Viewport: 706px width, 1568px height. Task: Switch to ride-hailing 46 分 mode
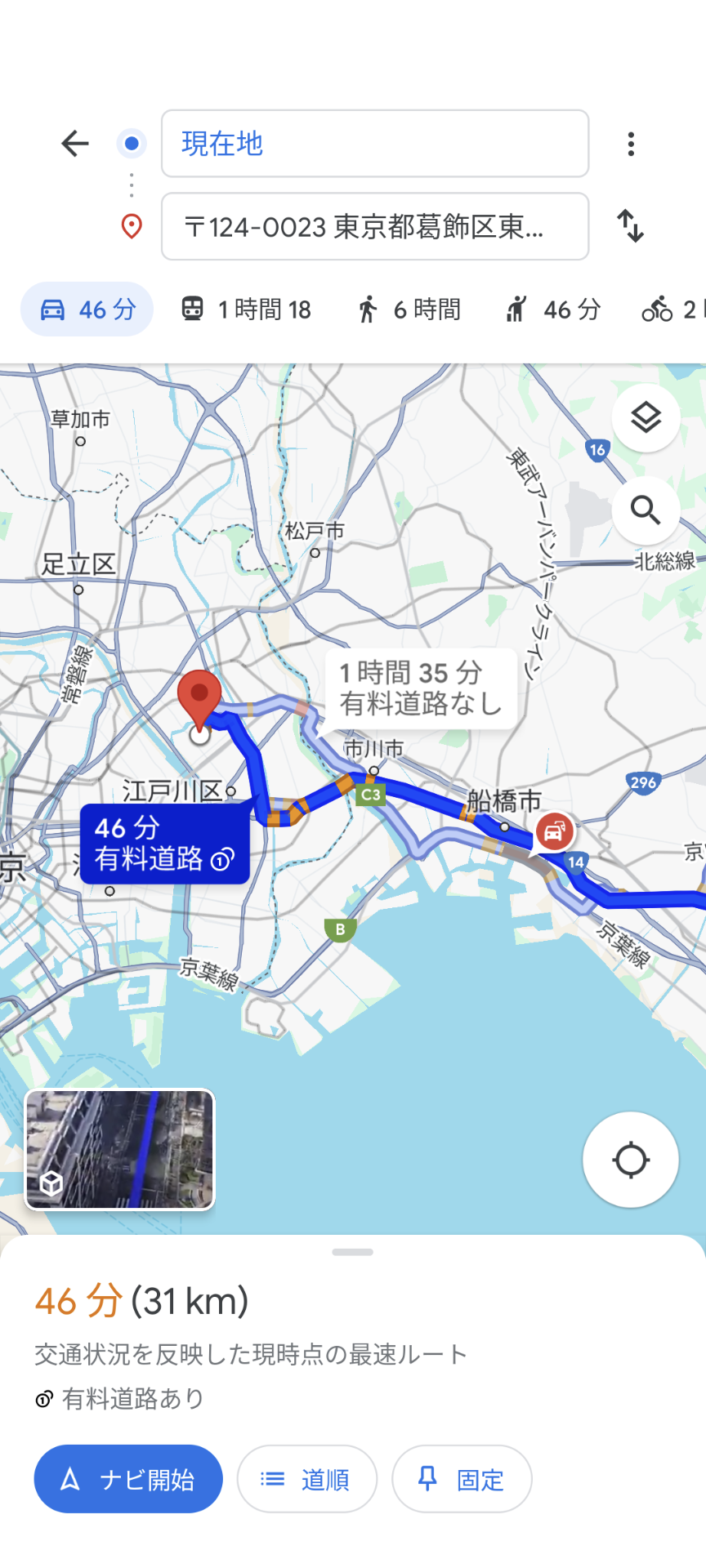tap(553, 310)
